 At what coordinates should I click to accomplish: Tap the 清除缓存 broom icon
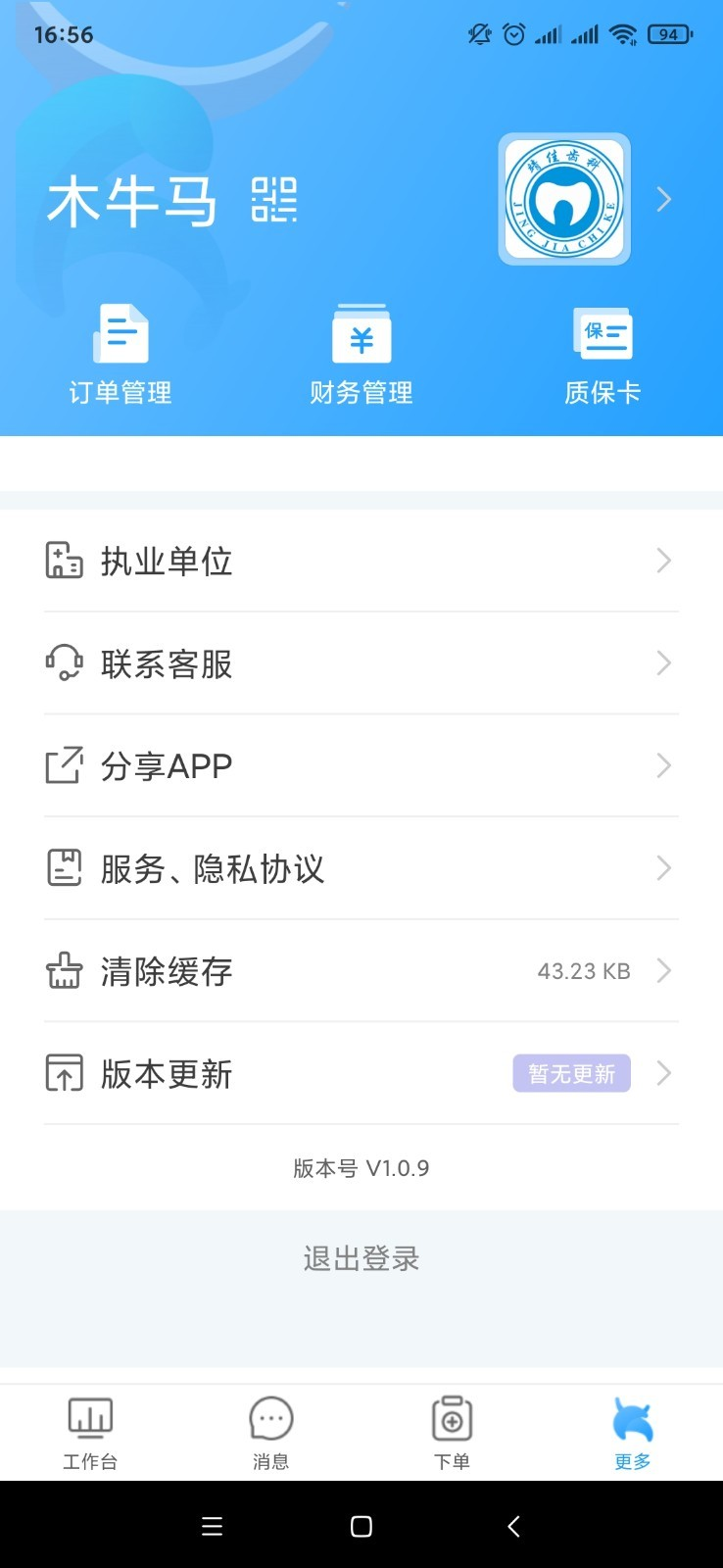coord(64,971)
